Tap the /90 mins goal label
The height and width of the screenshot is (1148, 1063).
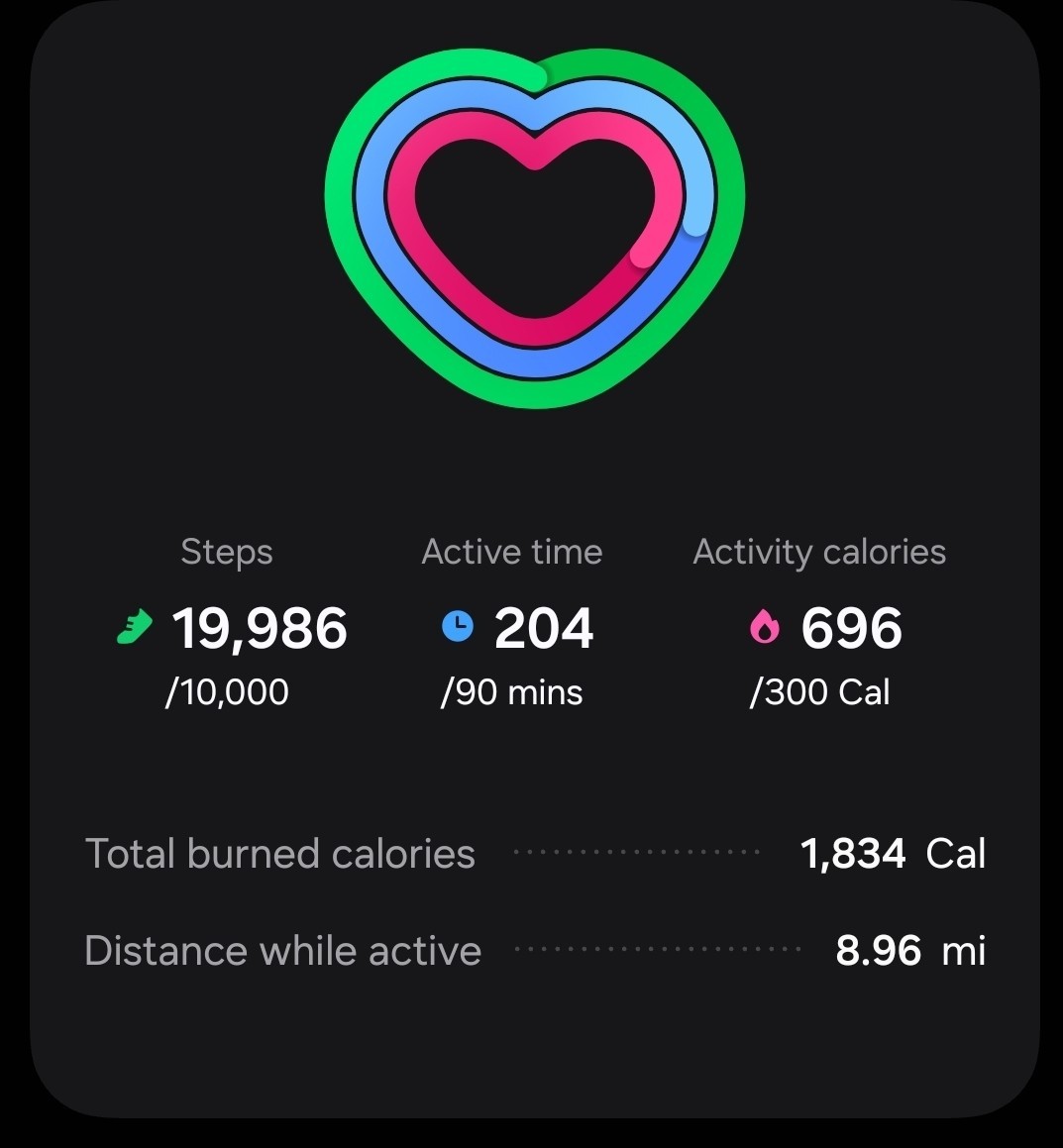click(x=512, y=692)
